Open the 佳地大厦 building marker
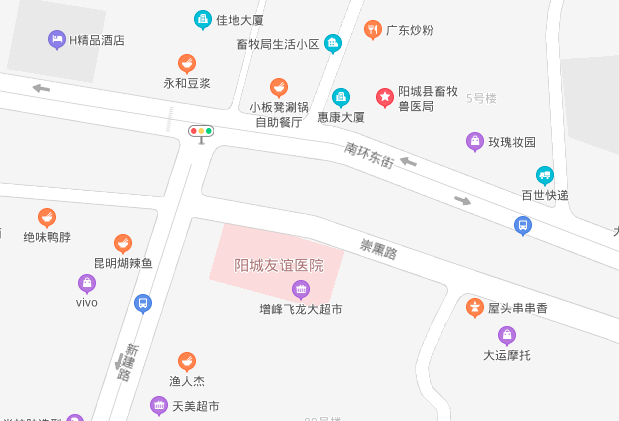Viewport: 619px width, 421px height. click(x=203, y=20)
